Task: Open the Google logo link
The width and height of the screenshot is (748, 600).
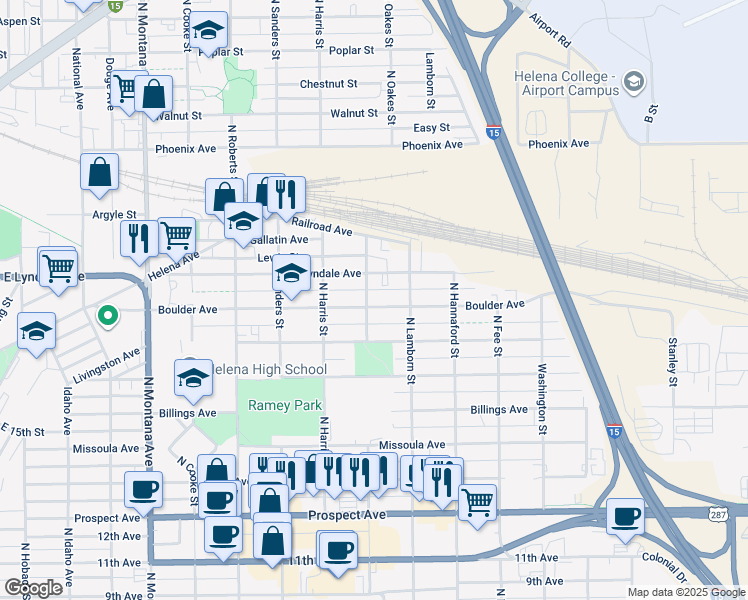Action: tap(33, 588)
